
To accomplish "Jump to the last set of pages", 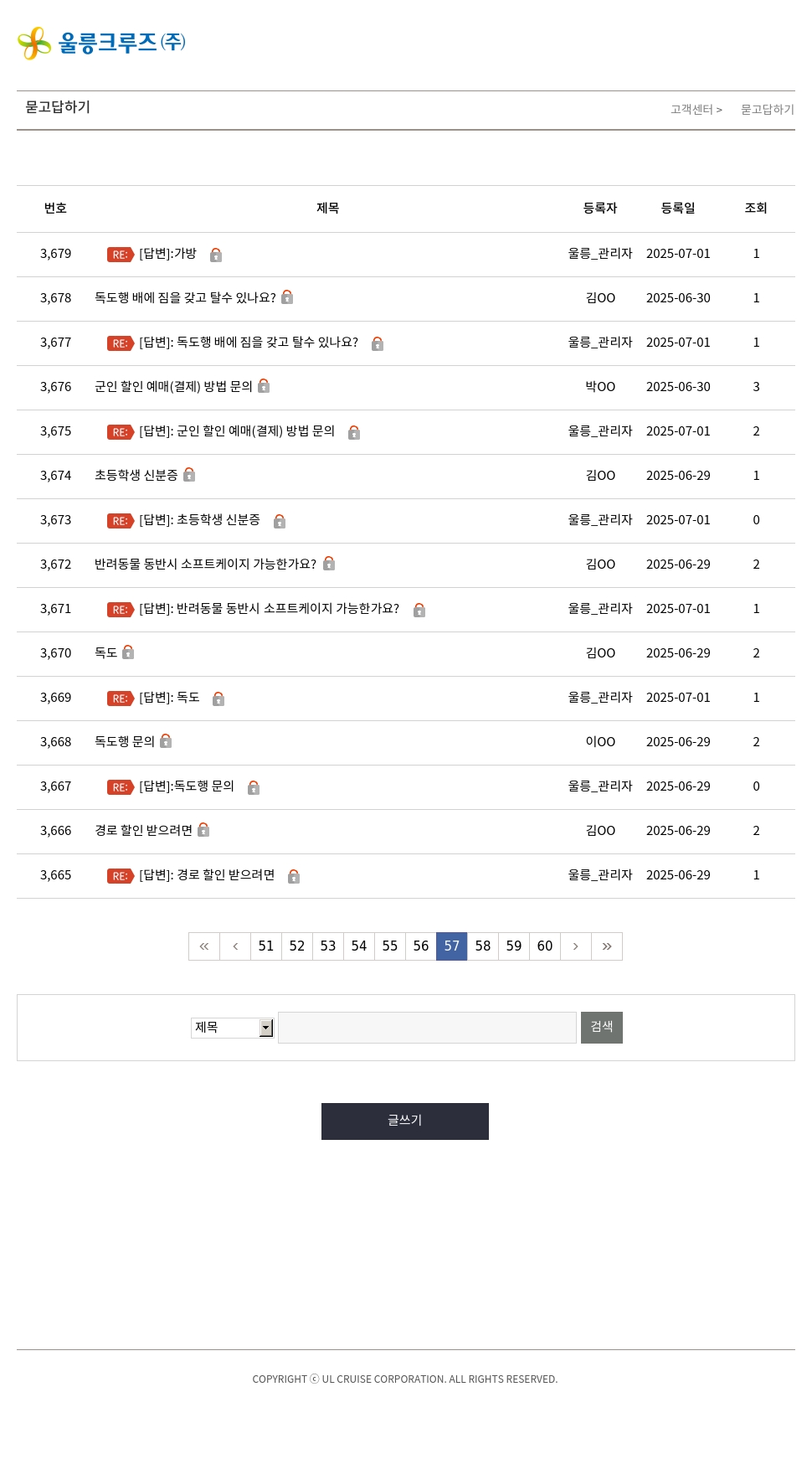I will (x=607, y=946).
